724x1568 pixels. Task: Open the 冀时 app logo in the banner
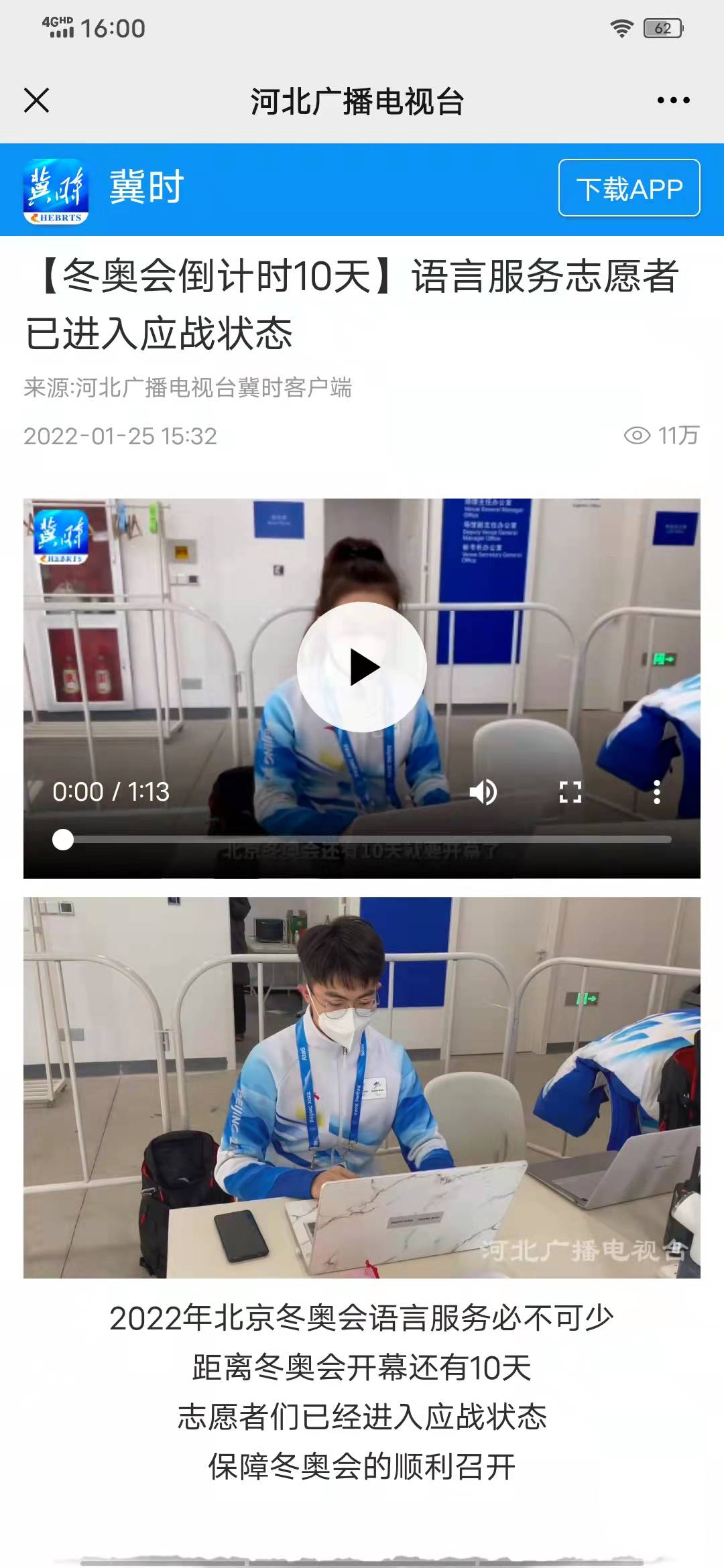point(56,190)
